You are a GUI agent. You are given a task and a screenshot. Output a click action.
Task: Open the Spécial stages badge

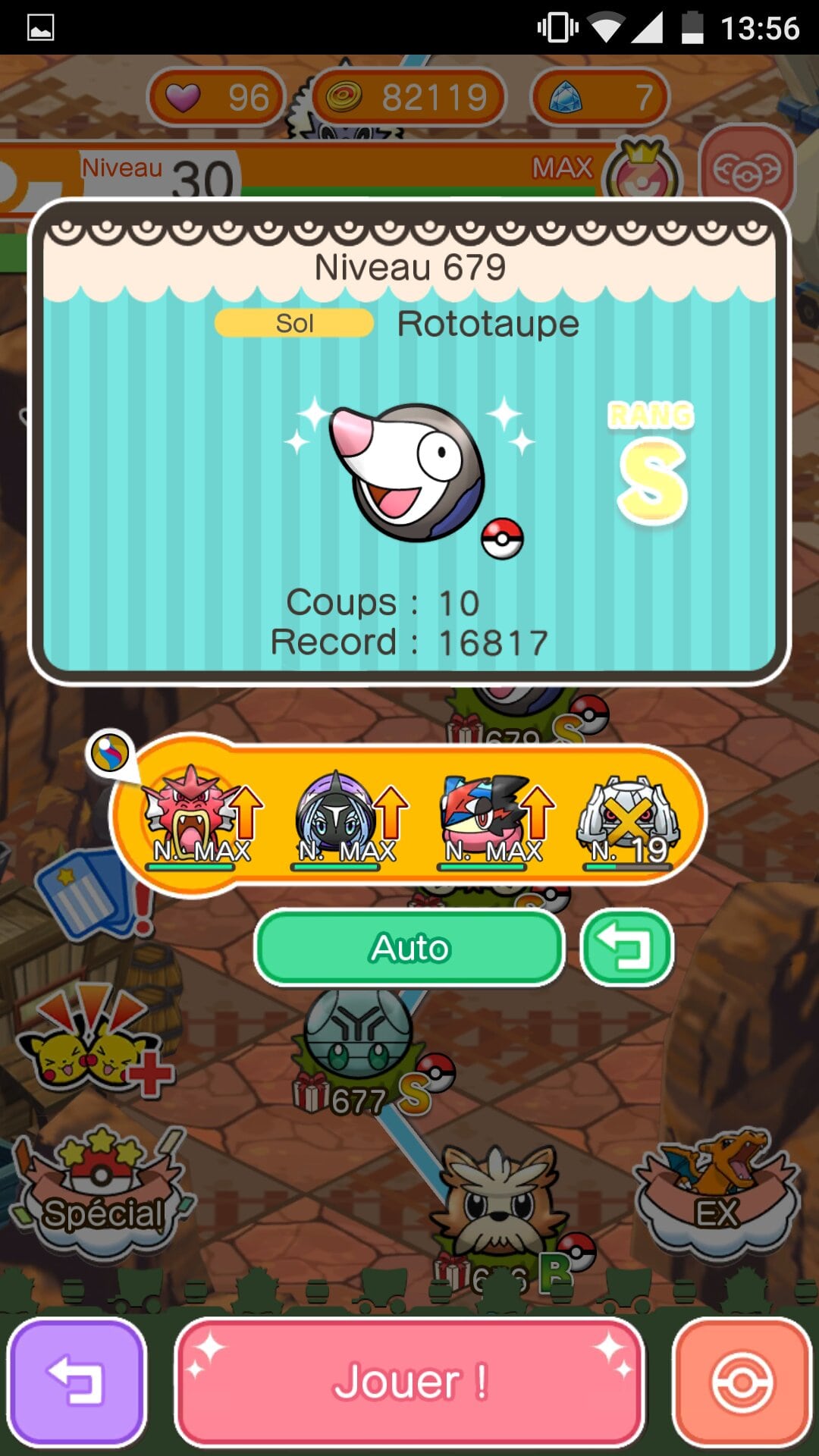[102, 1192]
